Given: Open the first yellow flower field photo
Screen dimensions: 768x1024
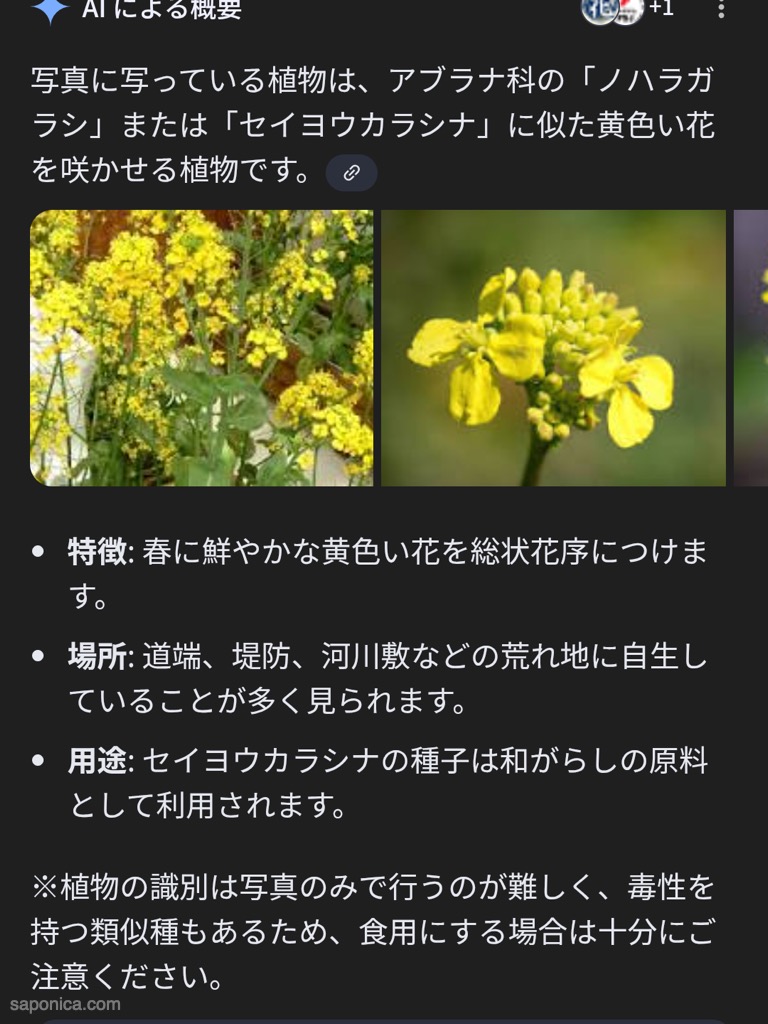Looking at the screenshot, I should click(200, 348).
